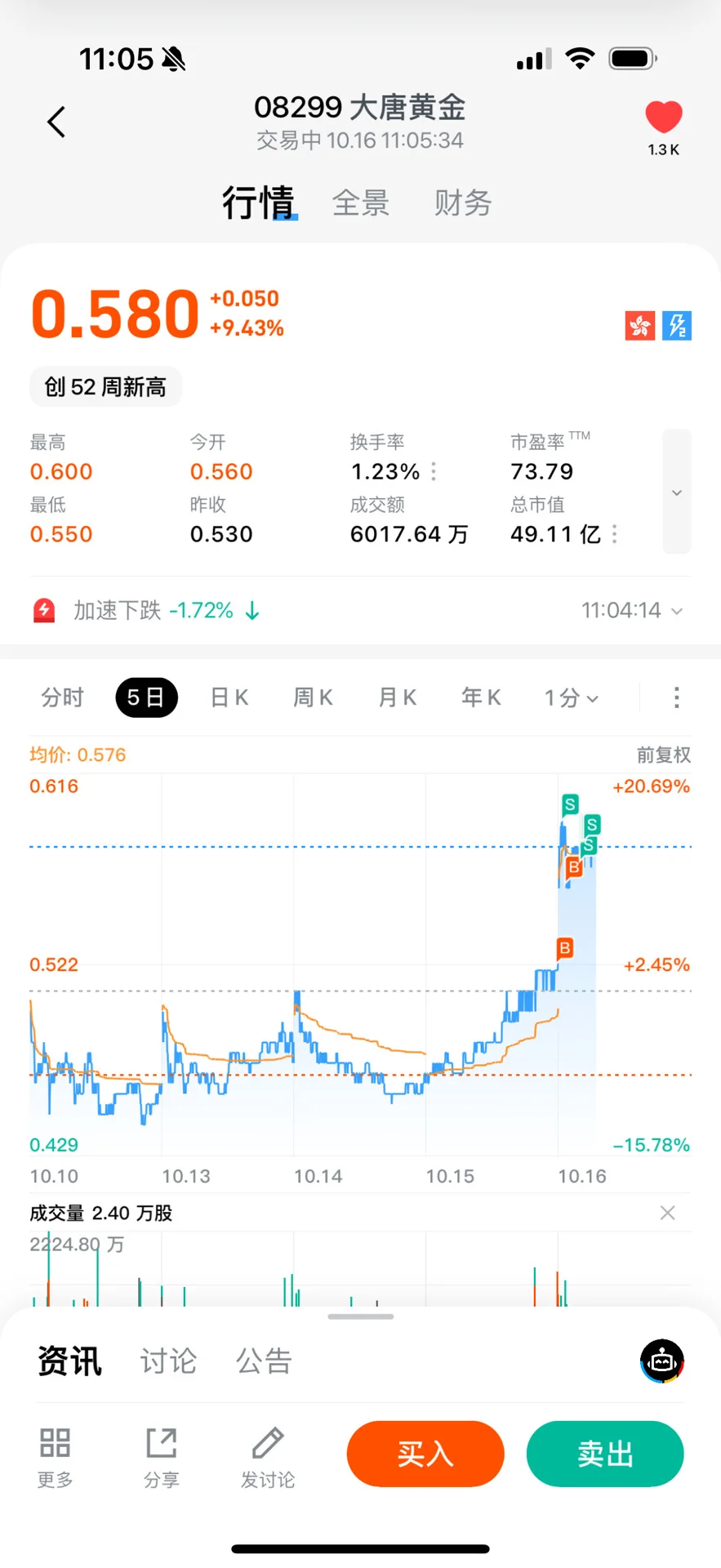Expand the quote details chevron
721x1568 pixels.
coord(676,492)
